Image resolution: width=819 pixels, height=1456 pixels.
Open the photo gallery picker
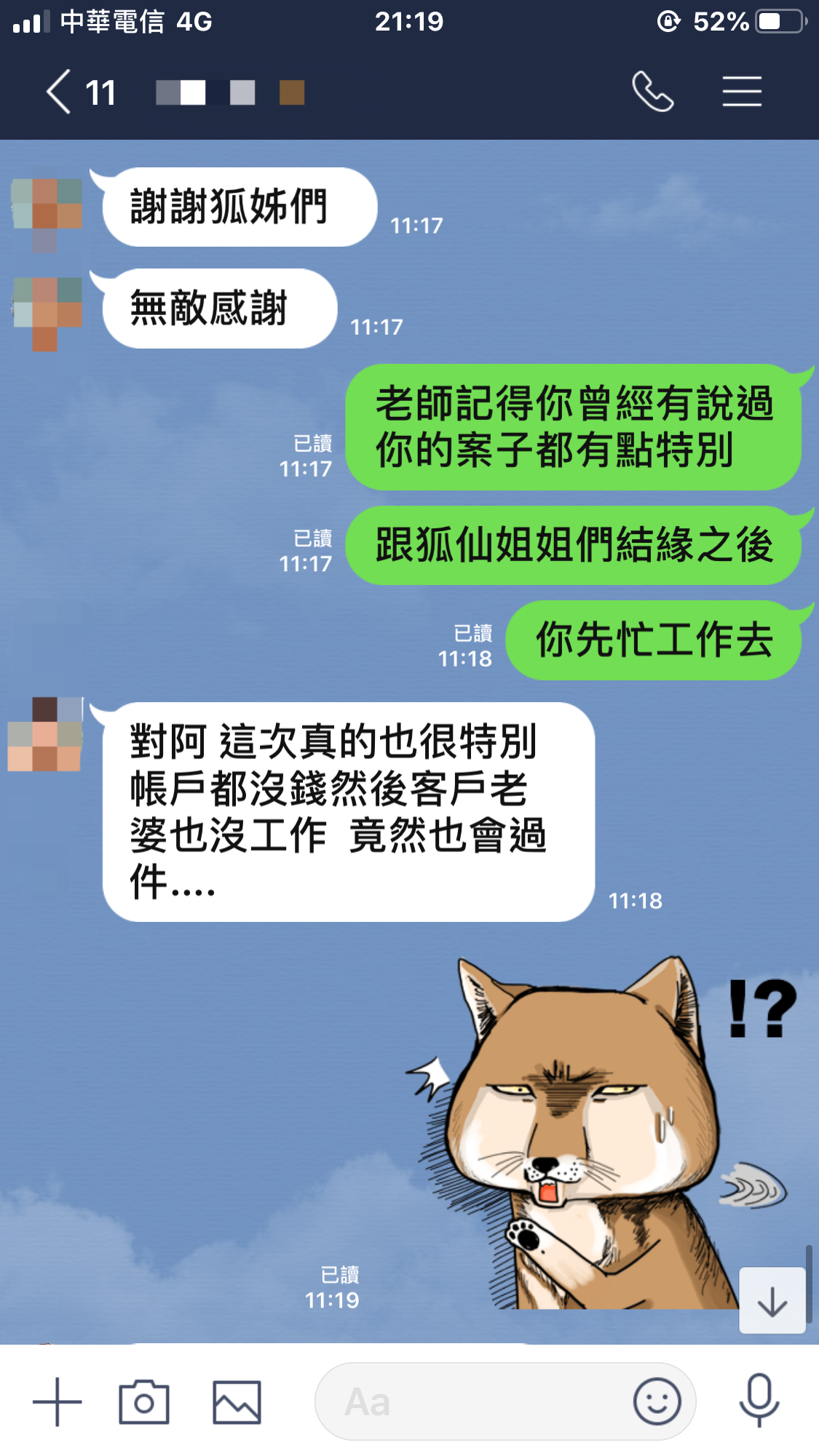pyautogui.click(x=237, y=1401)
